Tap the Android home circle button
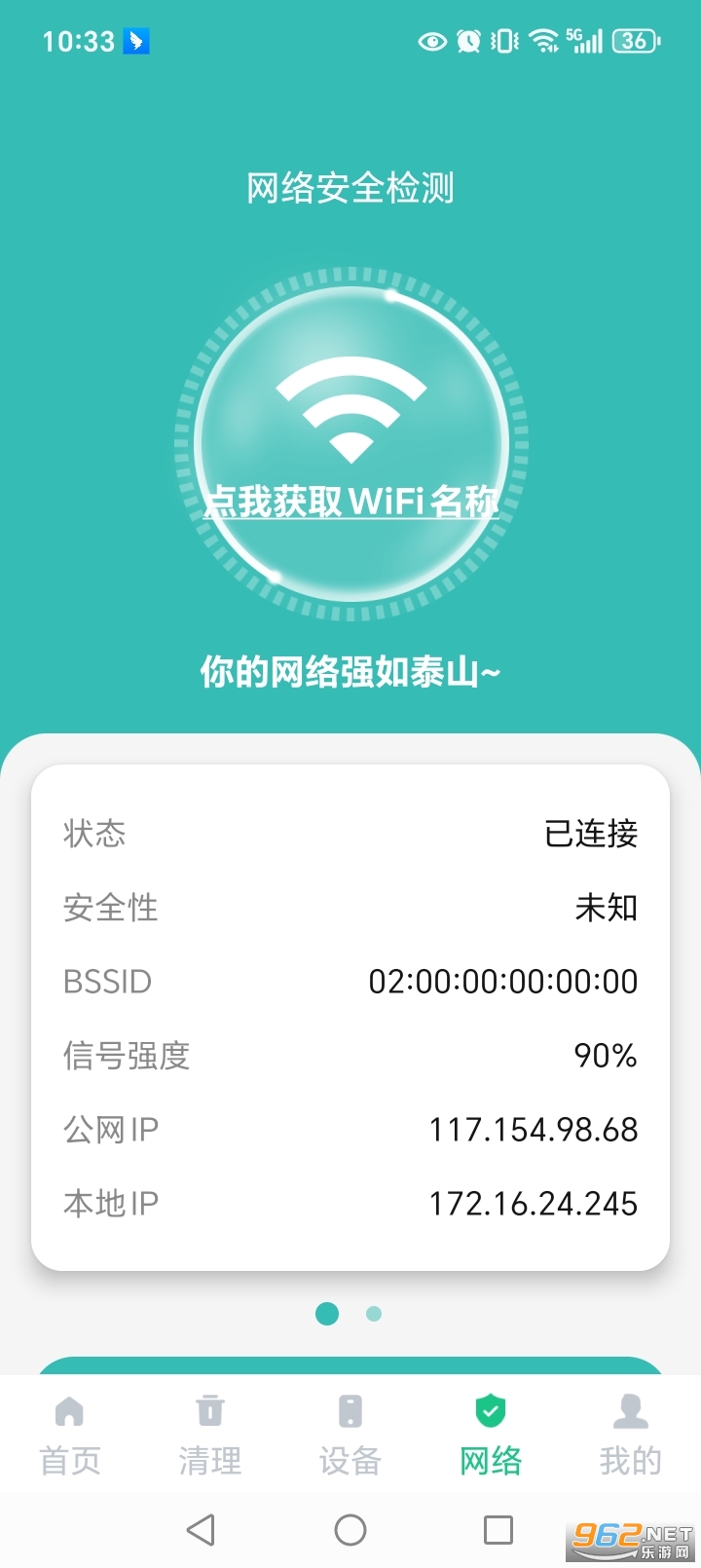This screenshot has width=701, height=1568. point(350,1529)
